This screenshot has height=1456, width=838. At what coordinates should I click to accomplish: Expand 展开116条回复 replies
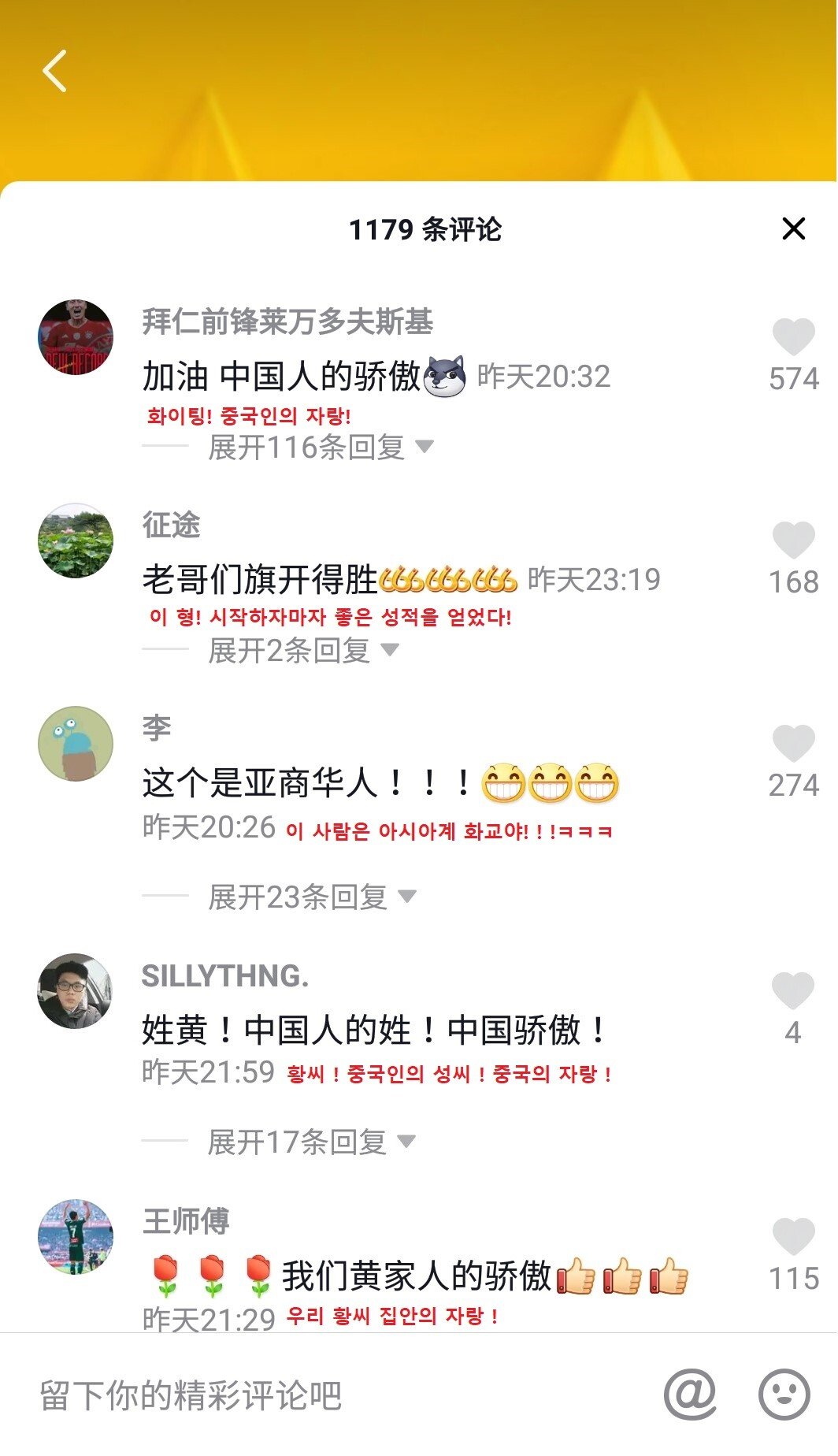coord(319,448)
